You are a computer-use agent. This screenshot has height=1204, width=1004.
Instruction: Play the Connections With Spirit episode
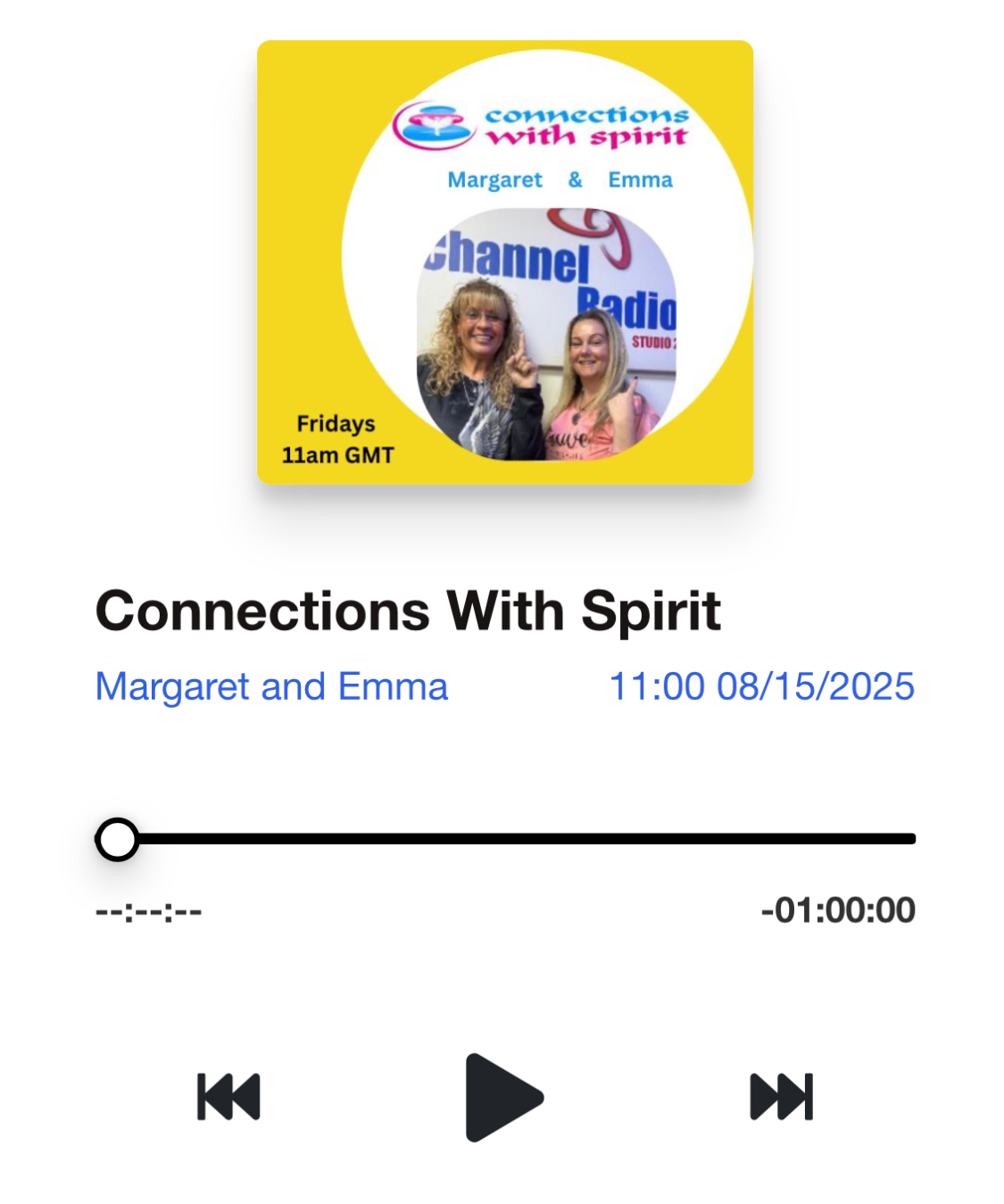(502, 1097)
